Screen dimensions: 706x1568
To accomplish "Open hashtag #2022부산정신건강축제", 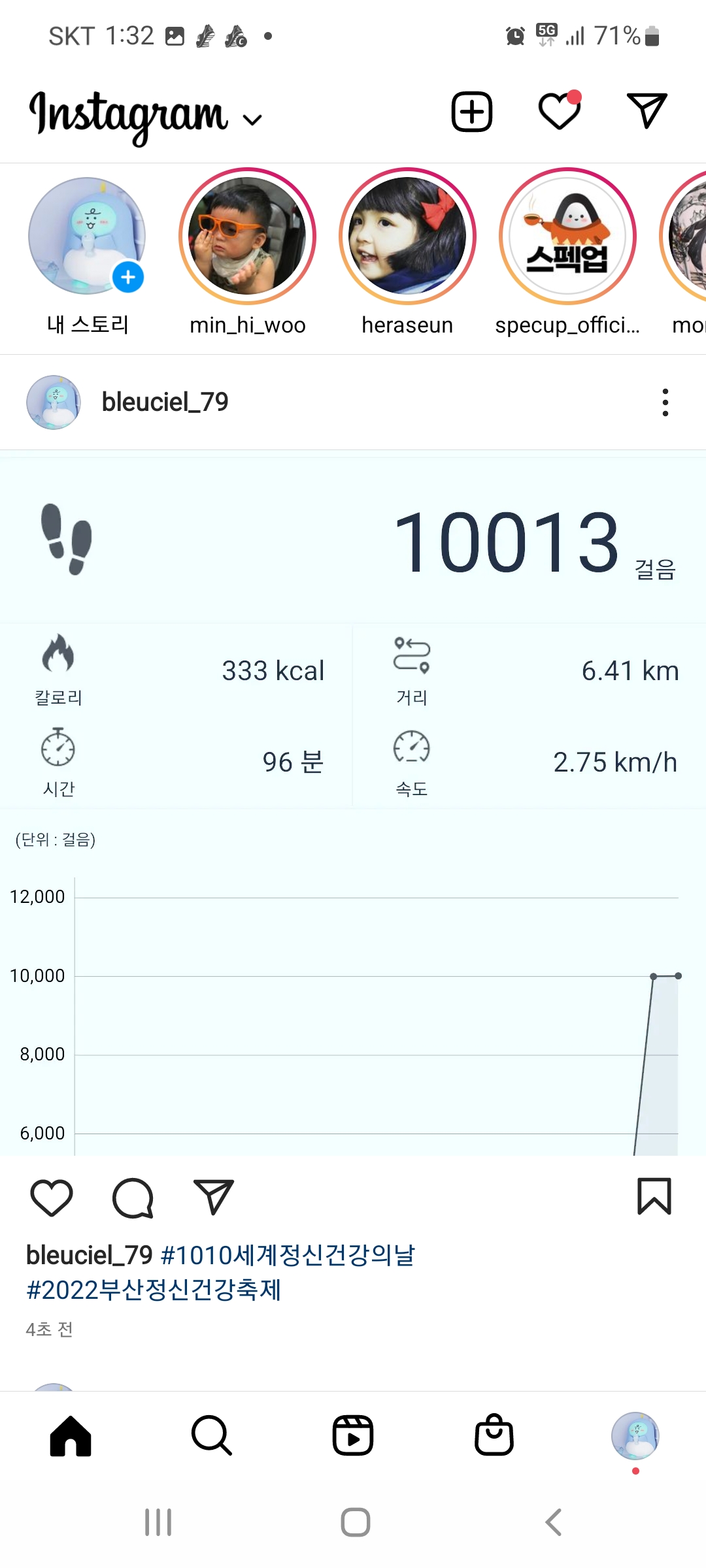I will pos(154,1290).
